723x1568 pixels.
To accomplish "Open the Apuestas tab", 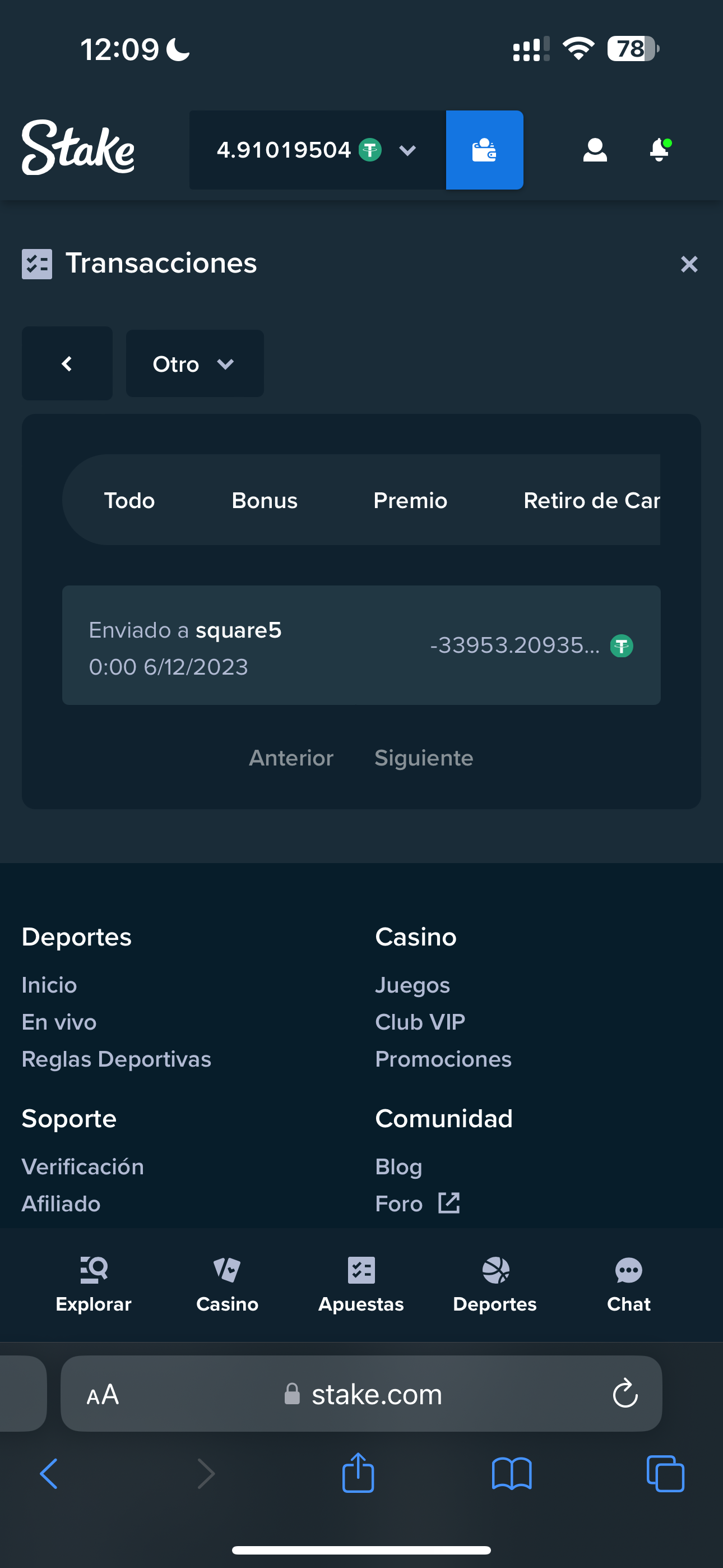I will 361,1284.
